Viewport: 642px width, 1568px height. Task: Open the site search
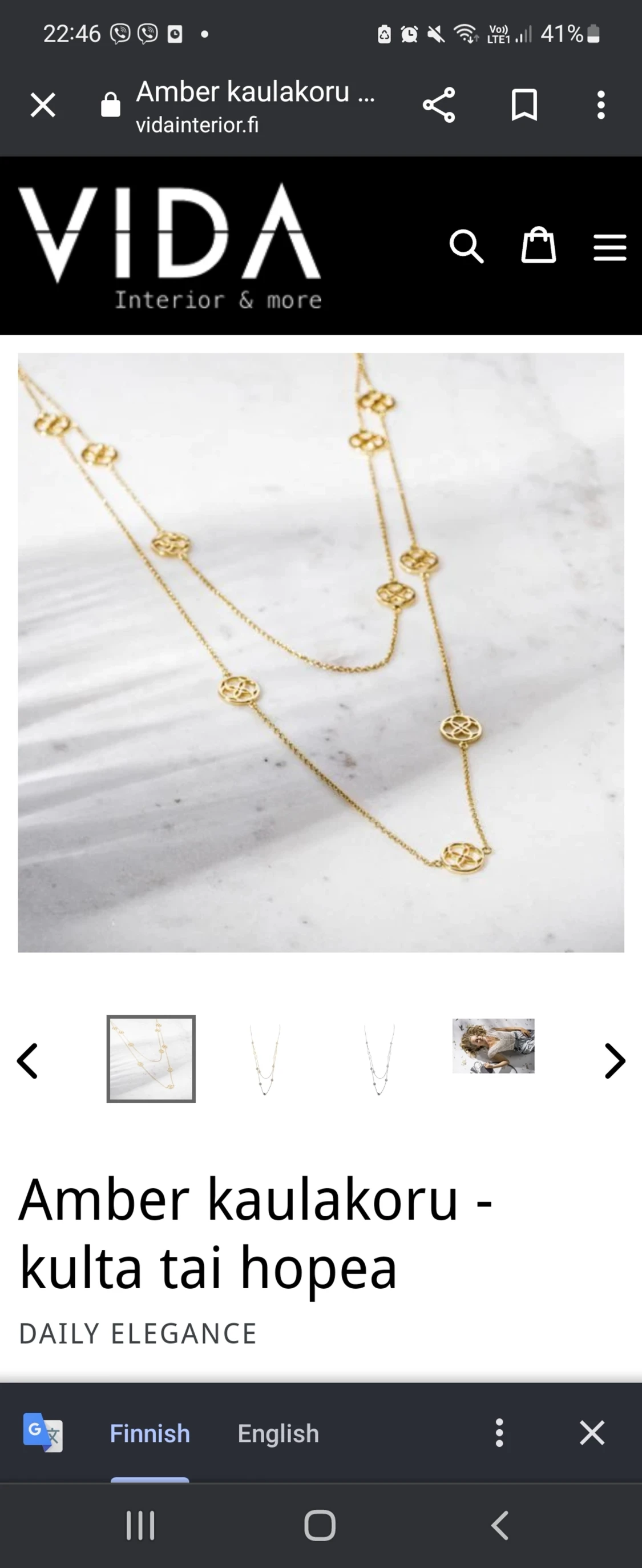(466, 246)
